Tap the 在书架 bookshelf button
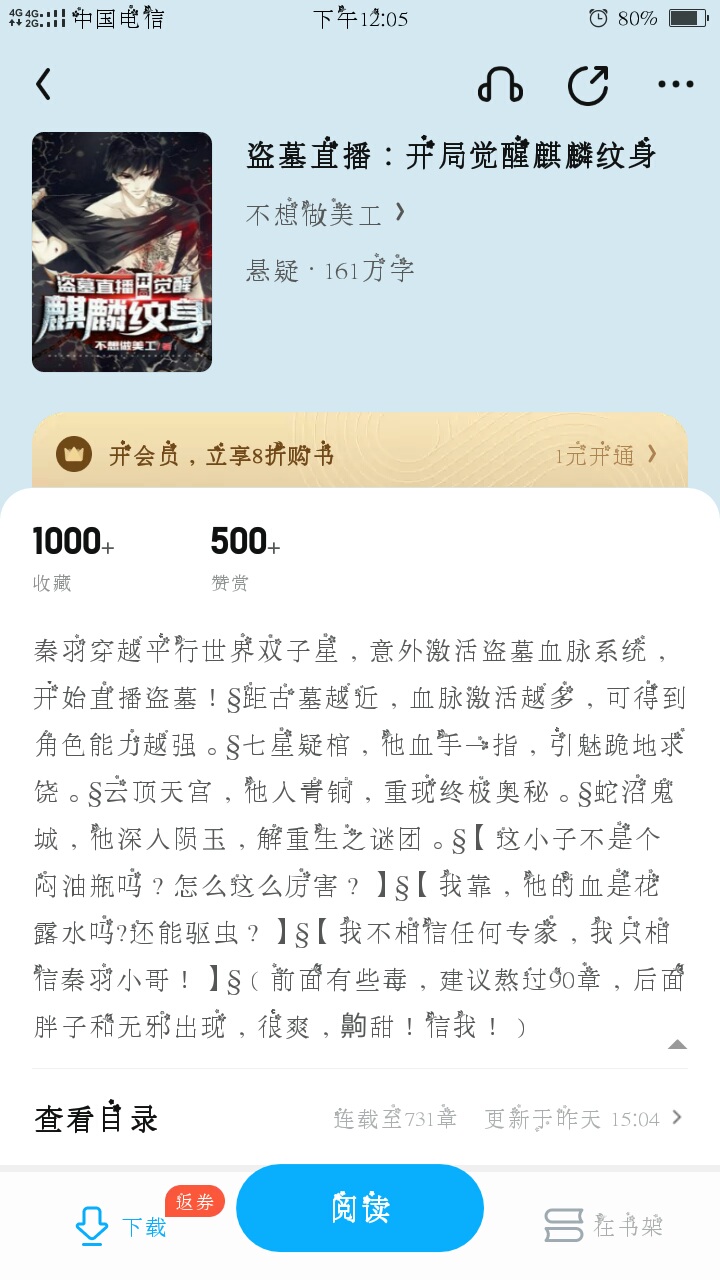 (x=603, y=1225)
